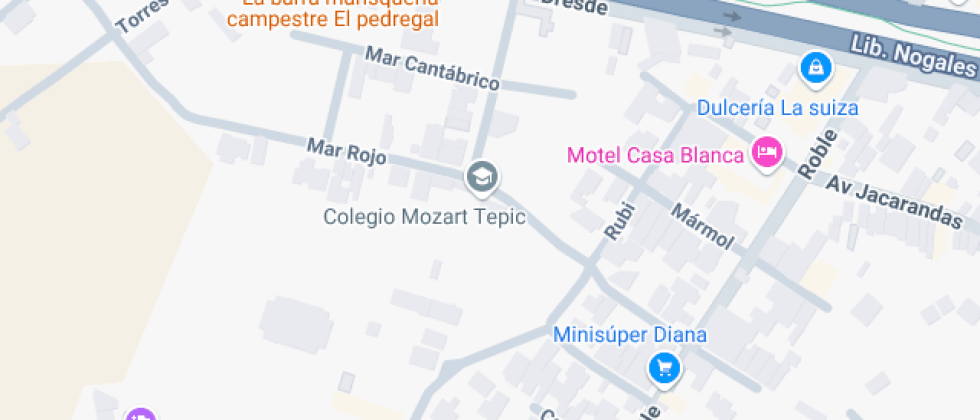Select the Motel Casa Blanca marker

(x=767, y=152)
